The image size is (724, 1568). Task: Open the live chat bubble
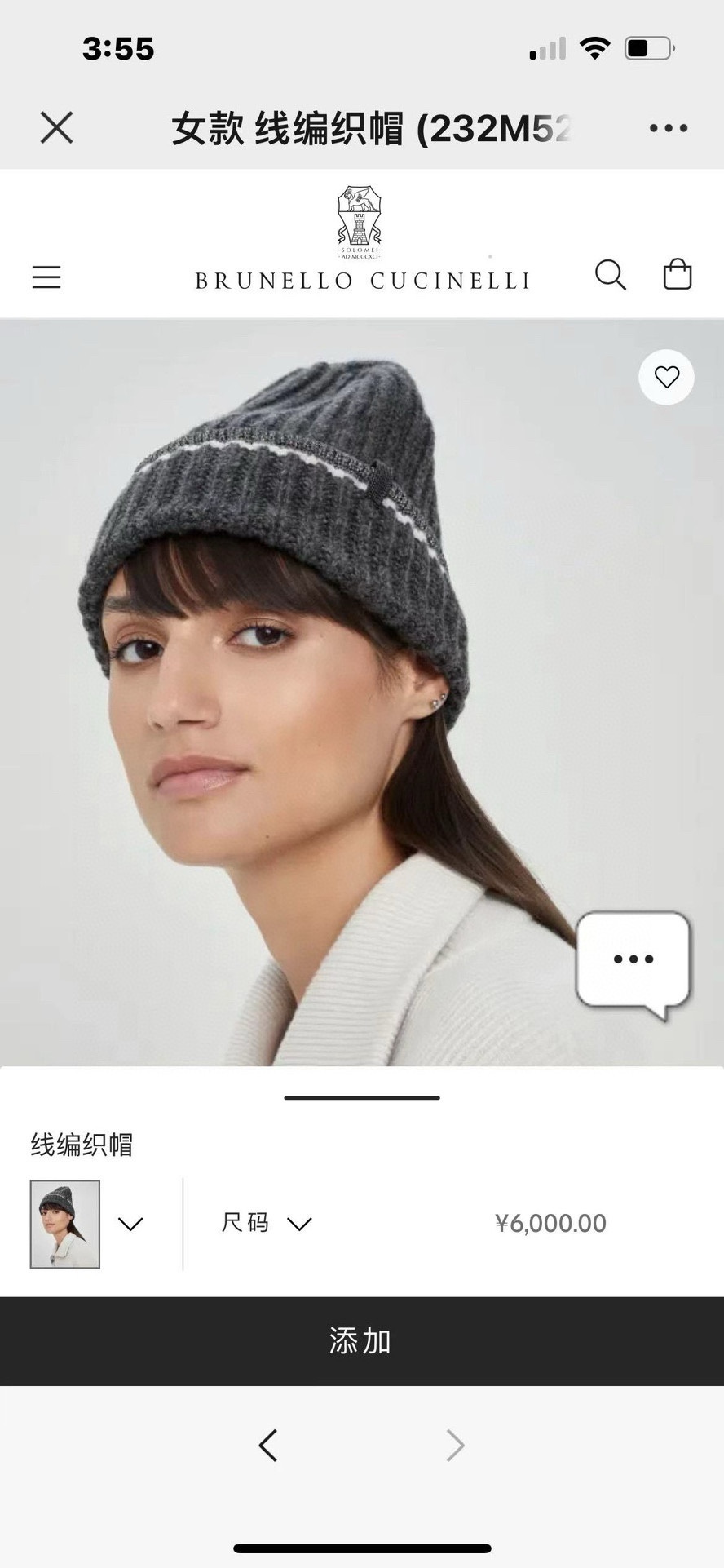click(633, 959)
